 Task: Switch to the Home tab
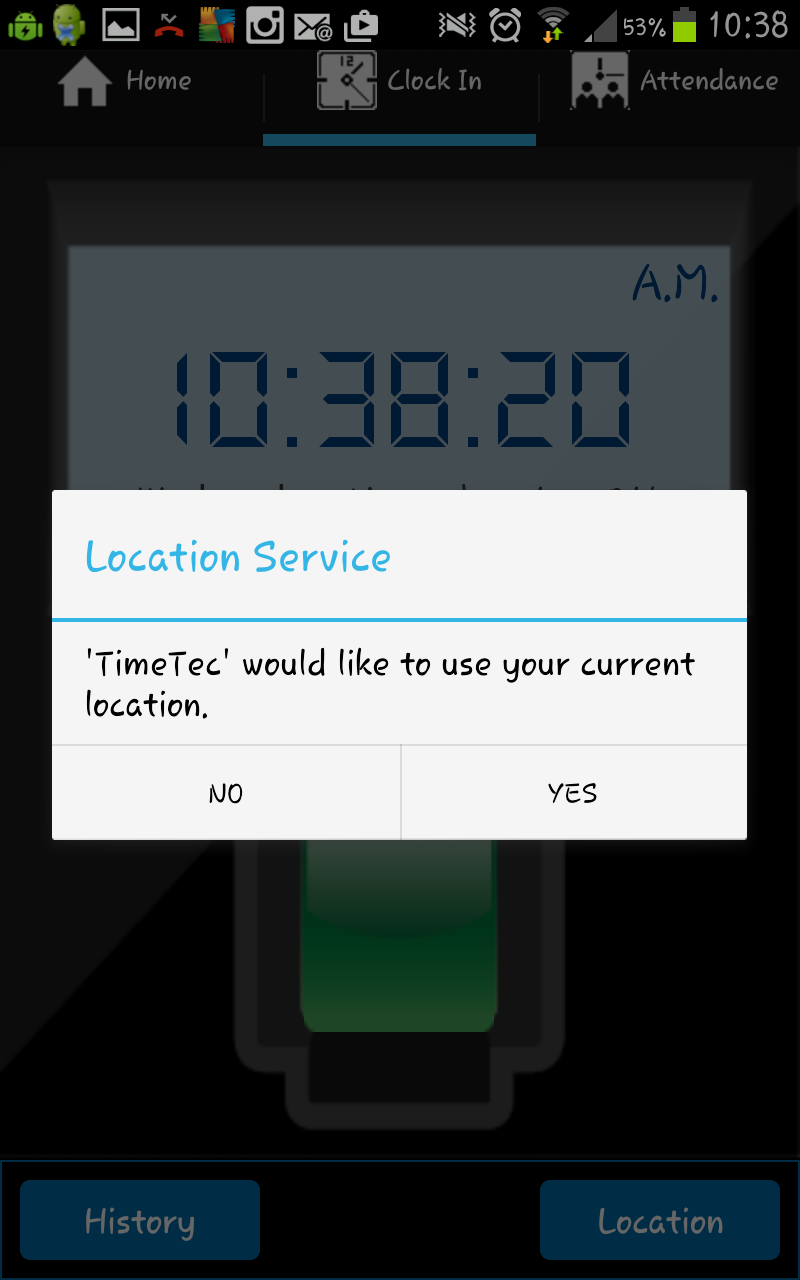pos(125,80)
